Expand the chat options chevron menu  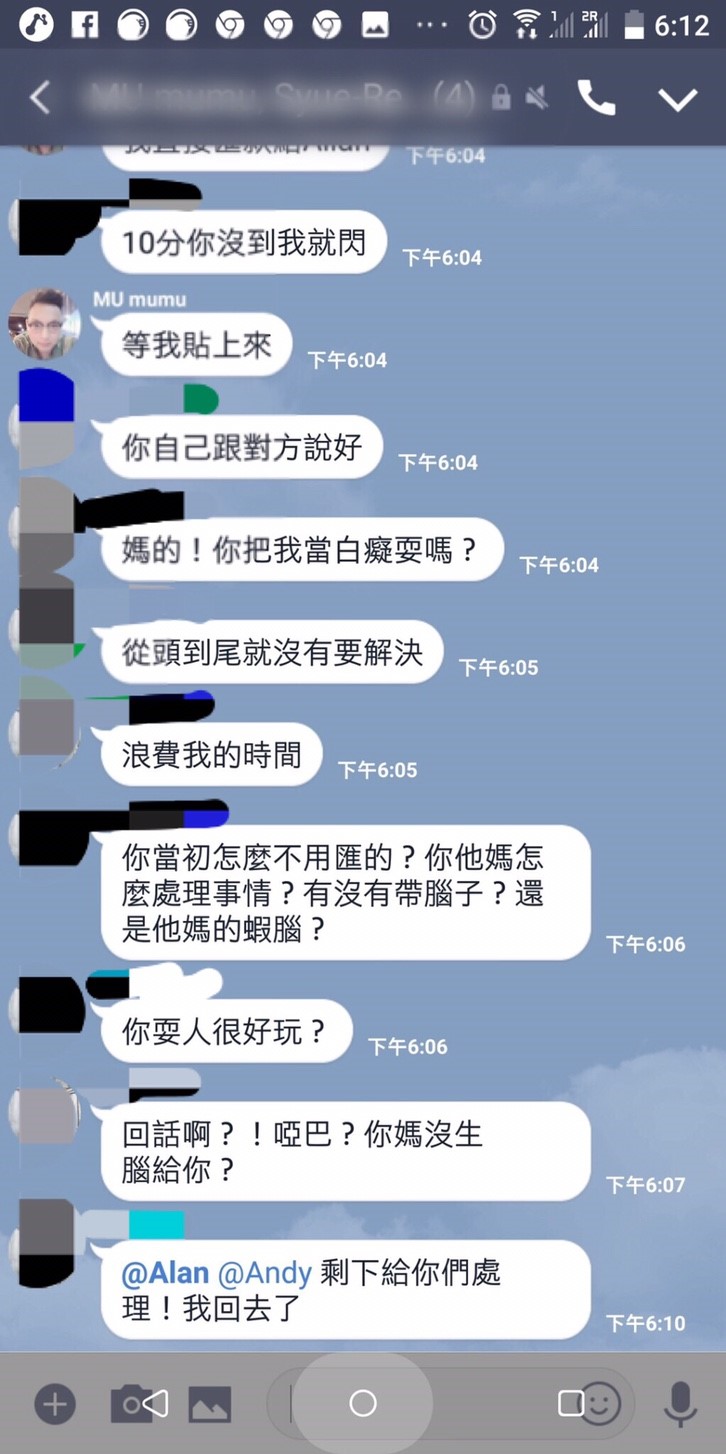tap(677, 99)
